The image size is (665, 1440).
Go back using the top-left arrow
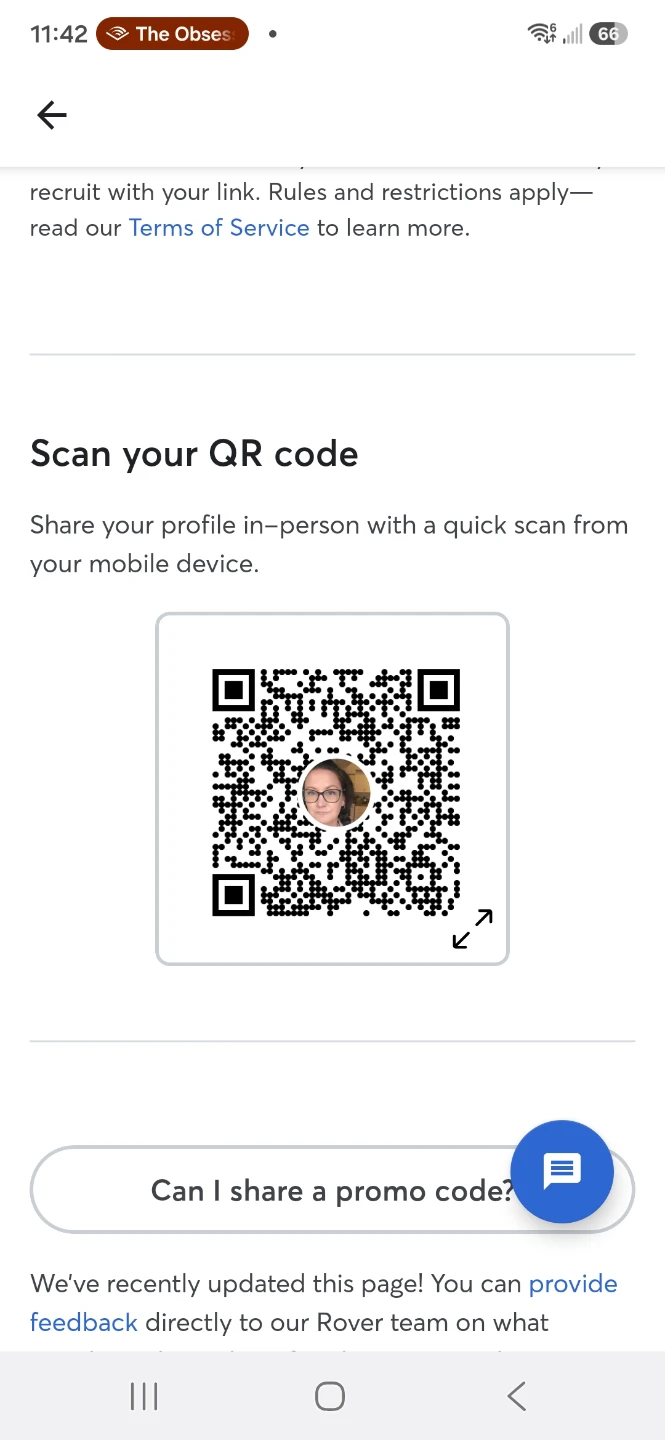52,115
